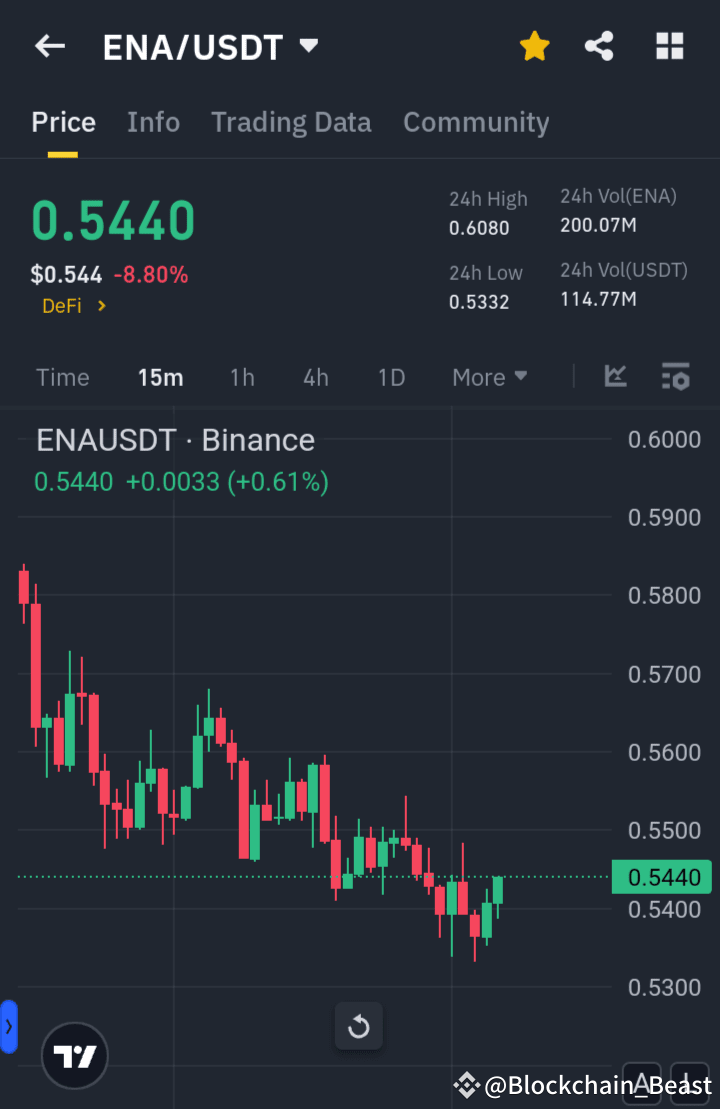Click the back arrow
This screenshot has width=720, height=1109.
[x=50, y=46]
